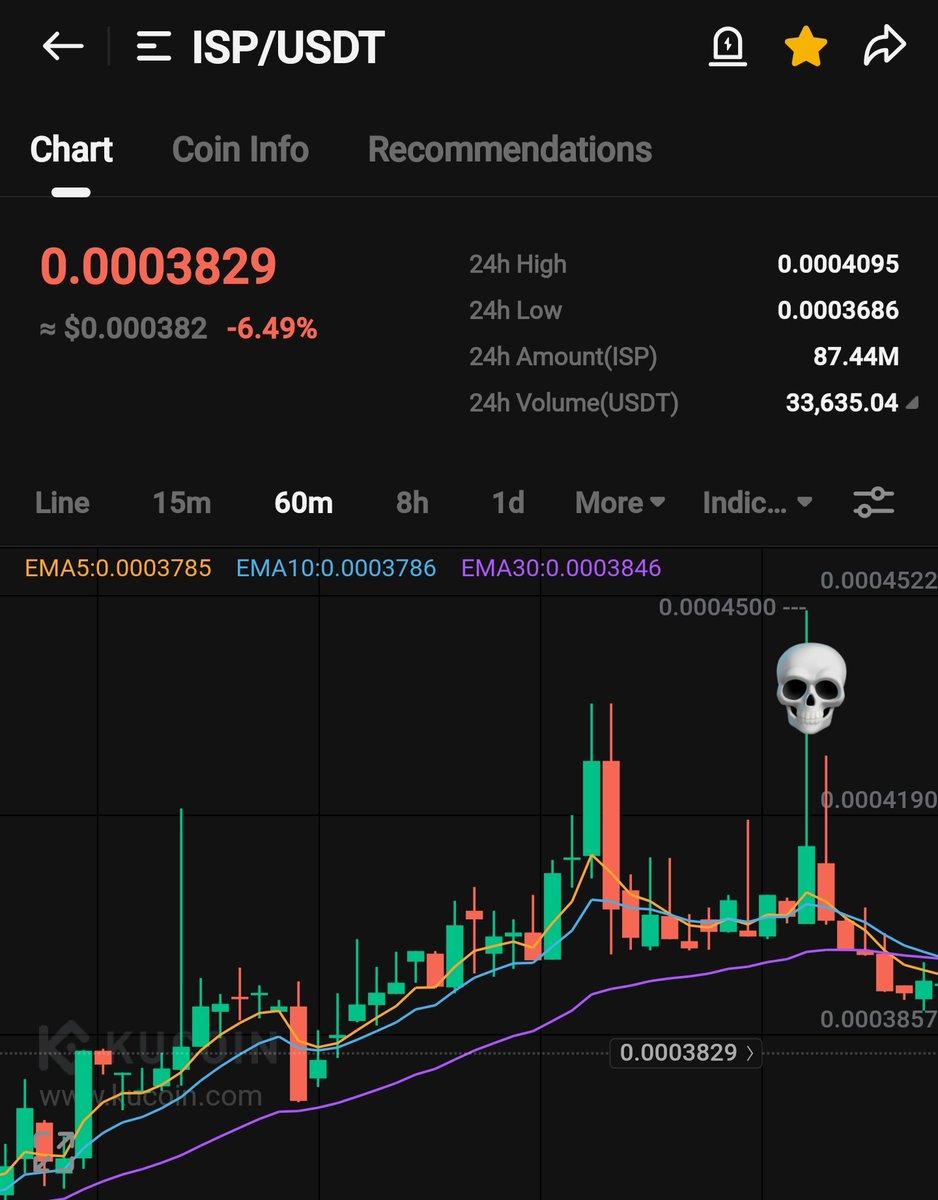This screenshot has height=1200, width=938.
Task: Expand the 24h Volume details arrow
Action: coord(911,404)
